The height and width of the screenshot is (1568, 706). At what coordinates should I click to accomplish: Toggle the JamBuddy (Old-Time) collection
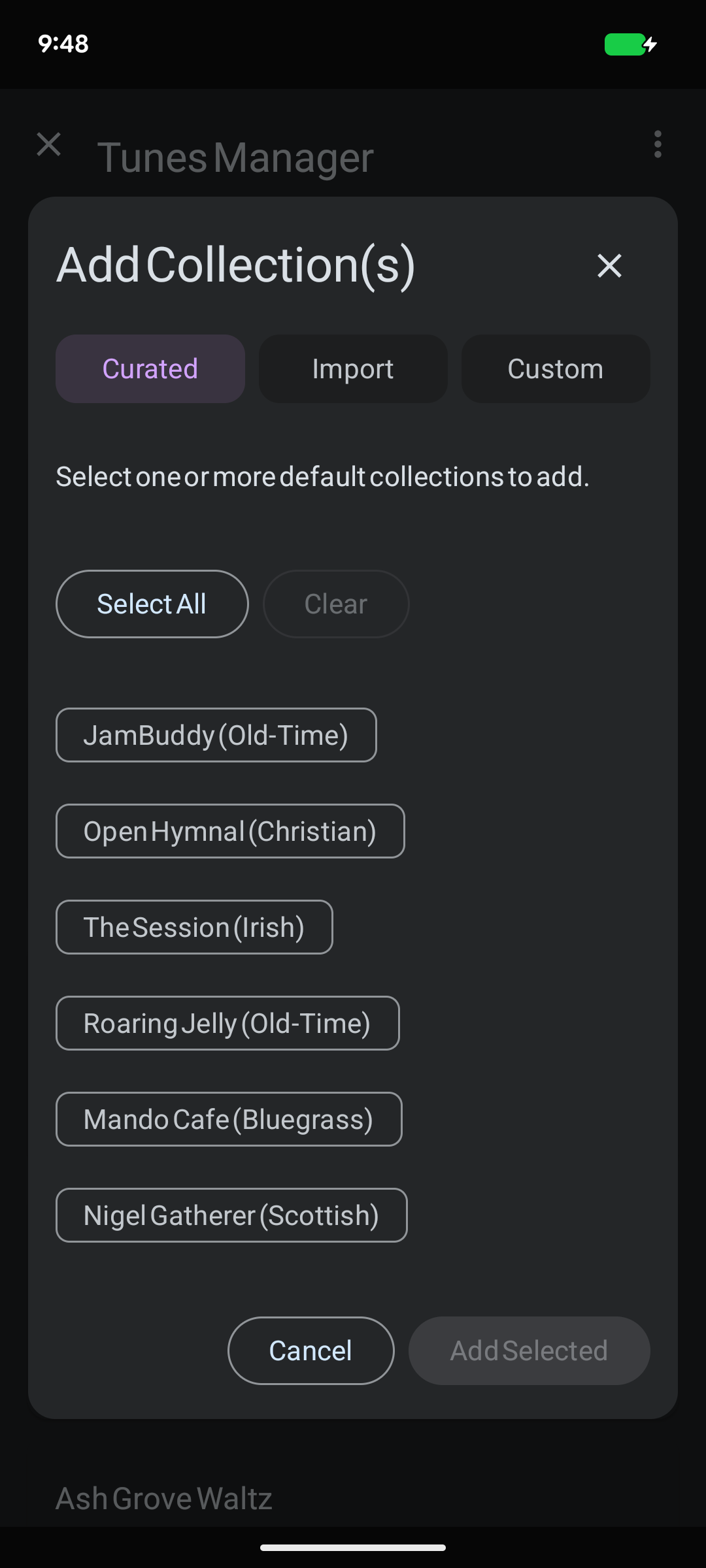pyautogui.click(x=216, y=734)
